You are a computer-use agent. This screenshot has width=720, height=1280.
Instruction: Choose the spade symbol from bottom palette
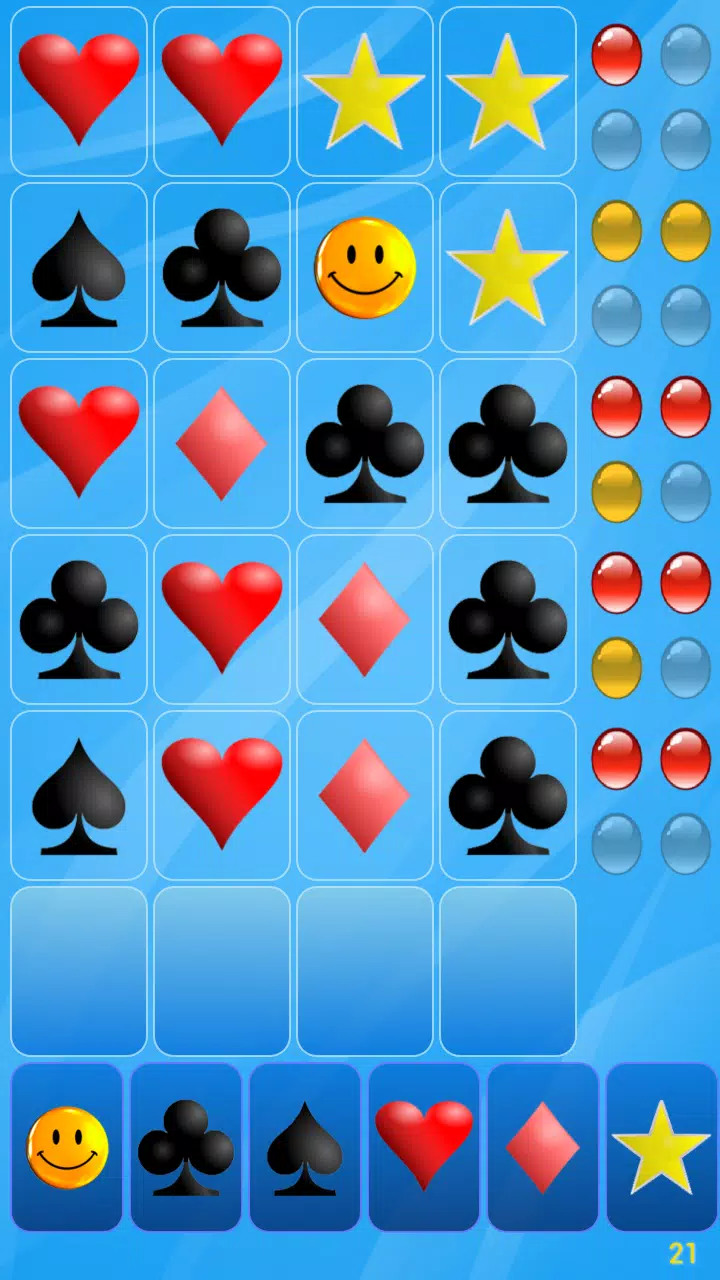click(305, 1147)
